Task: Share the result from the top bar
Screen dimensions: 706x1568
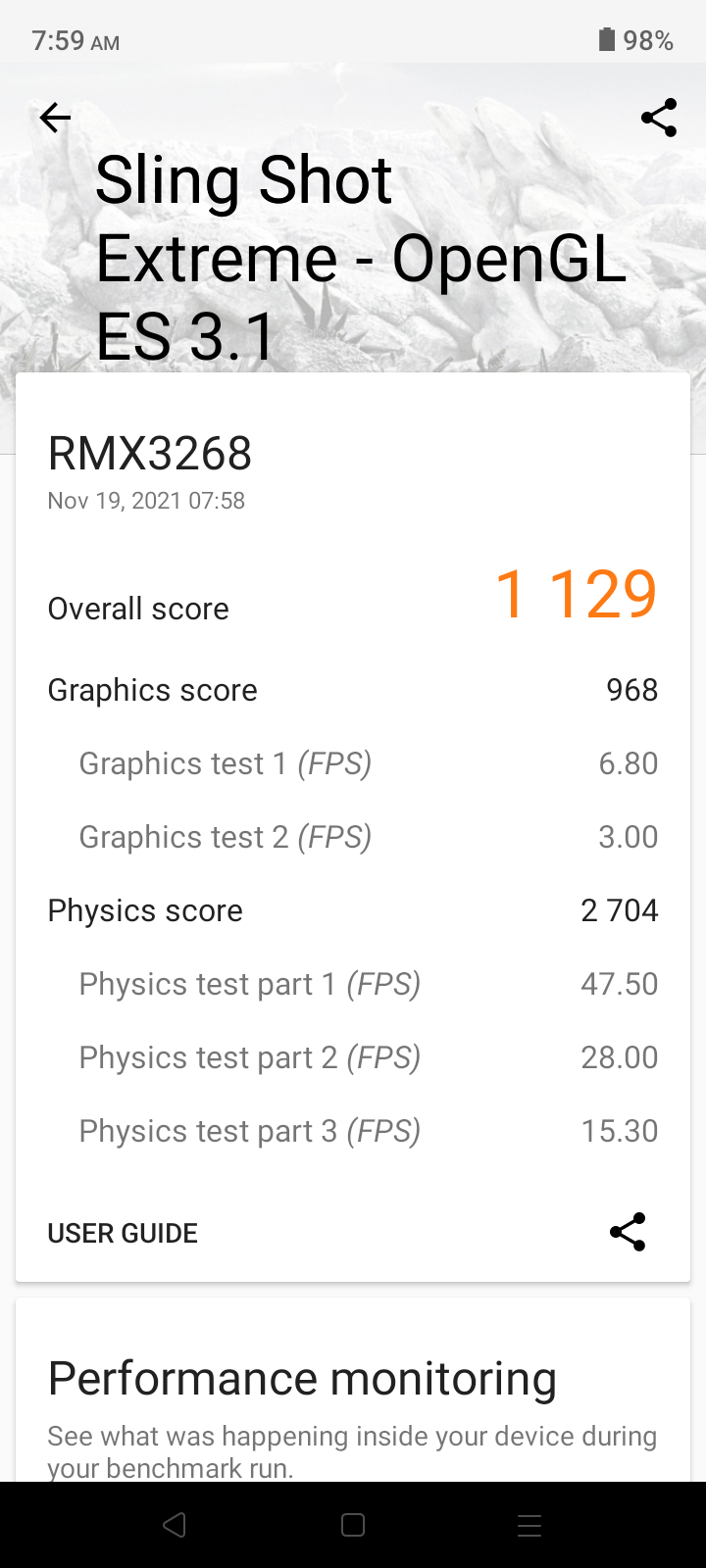Action: pos(659,118)
